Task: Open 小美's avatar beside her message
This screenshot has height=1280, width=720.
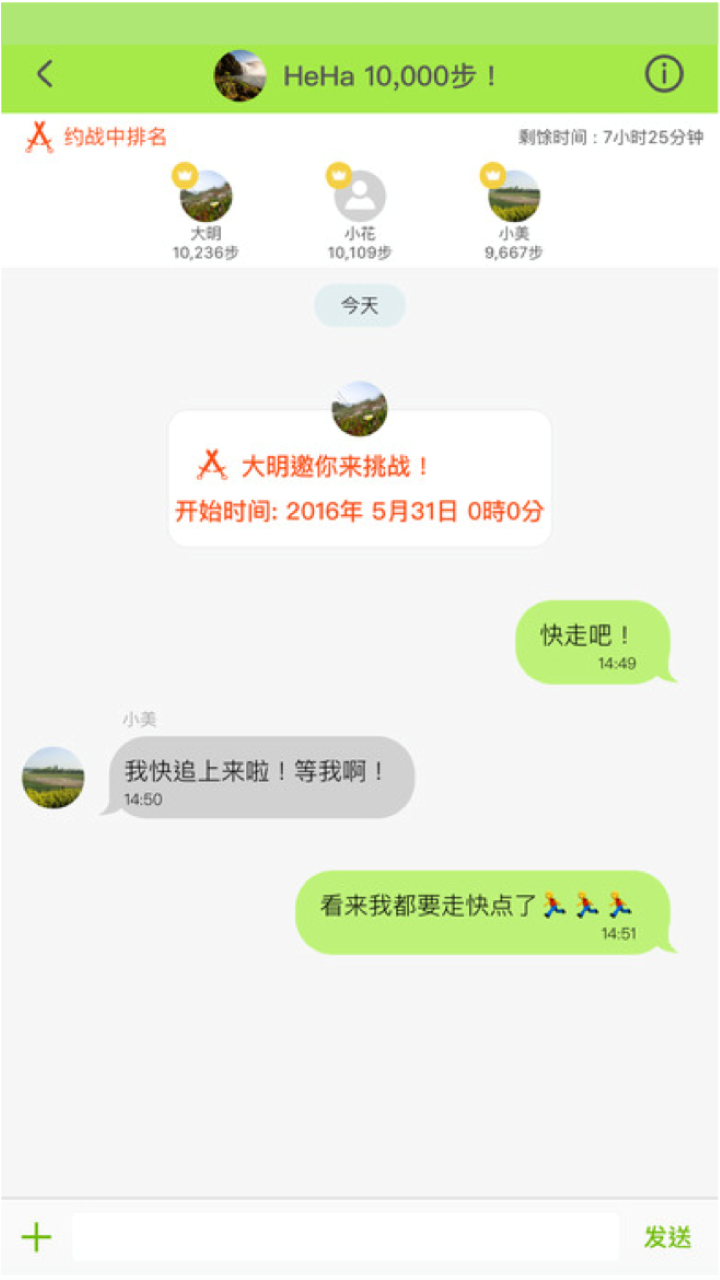Action: pyautogui.click(x=53, y=777)
